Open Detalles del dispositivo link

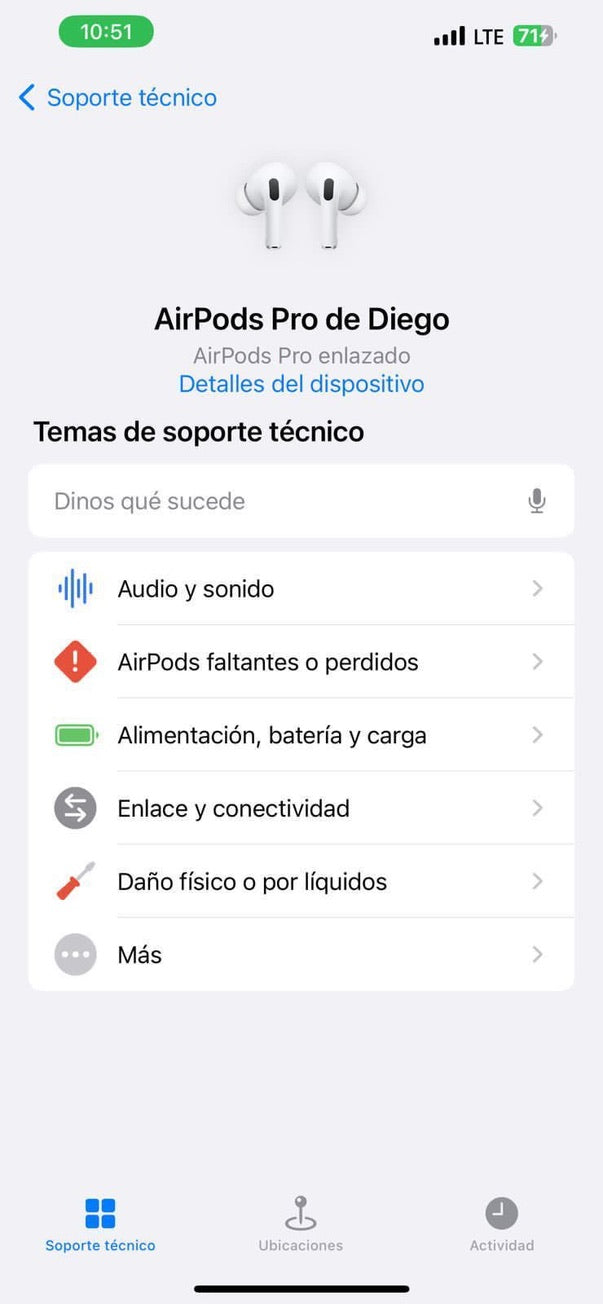301,384
